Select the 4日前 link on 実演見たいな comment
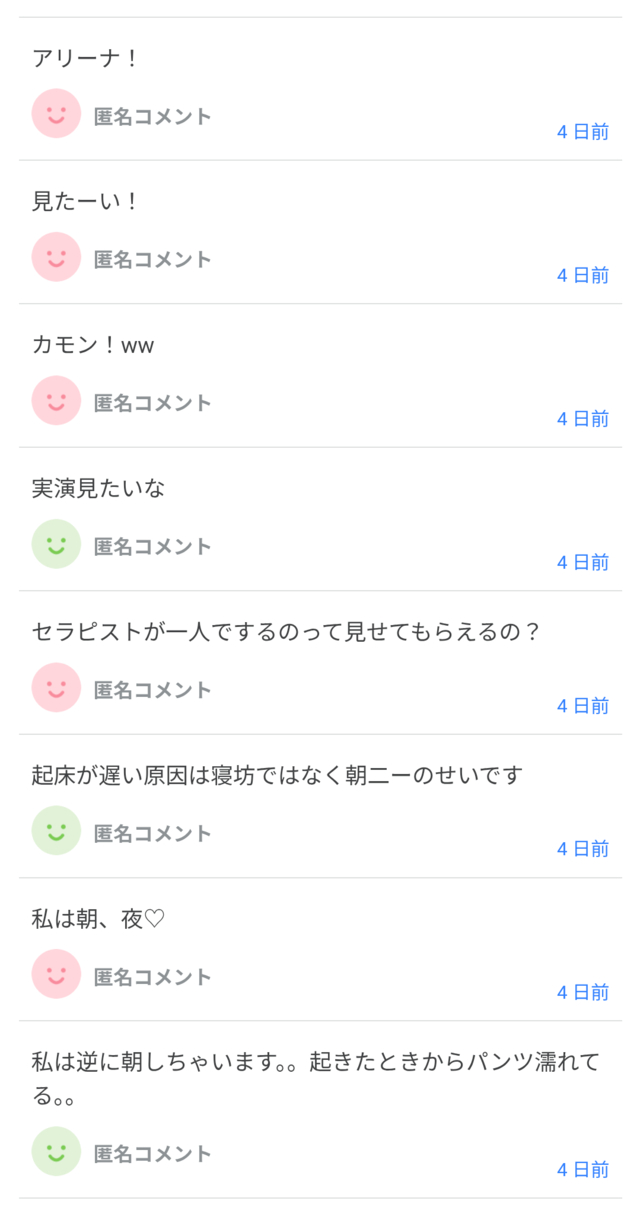This screenshot has height=1220, width=640. coord(582,562)
